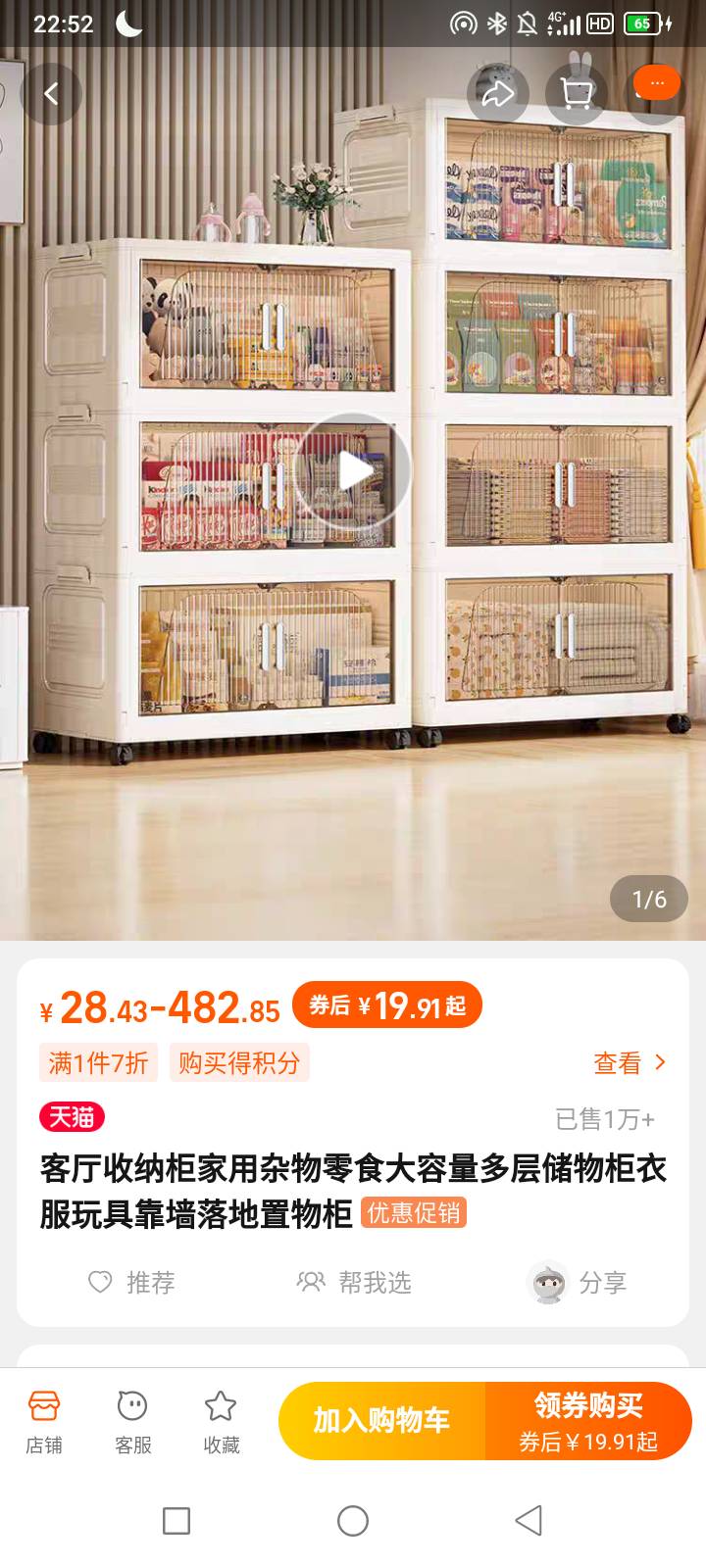Open the 店铺 store page
Image resolution: width=706 pixels, height=1568 pixels.
point(44,1421)
